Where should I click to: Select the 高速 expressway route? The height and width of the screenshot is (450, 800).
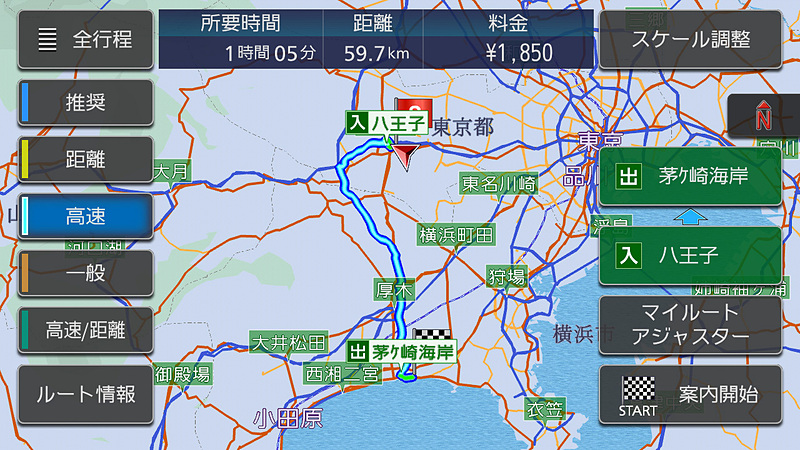pyautogui.click(x=85, y=216)
